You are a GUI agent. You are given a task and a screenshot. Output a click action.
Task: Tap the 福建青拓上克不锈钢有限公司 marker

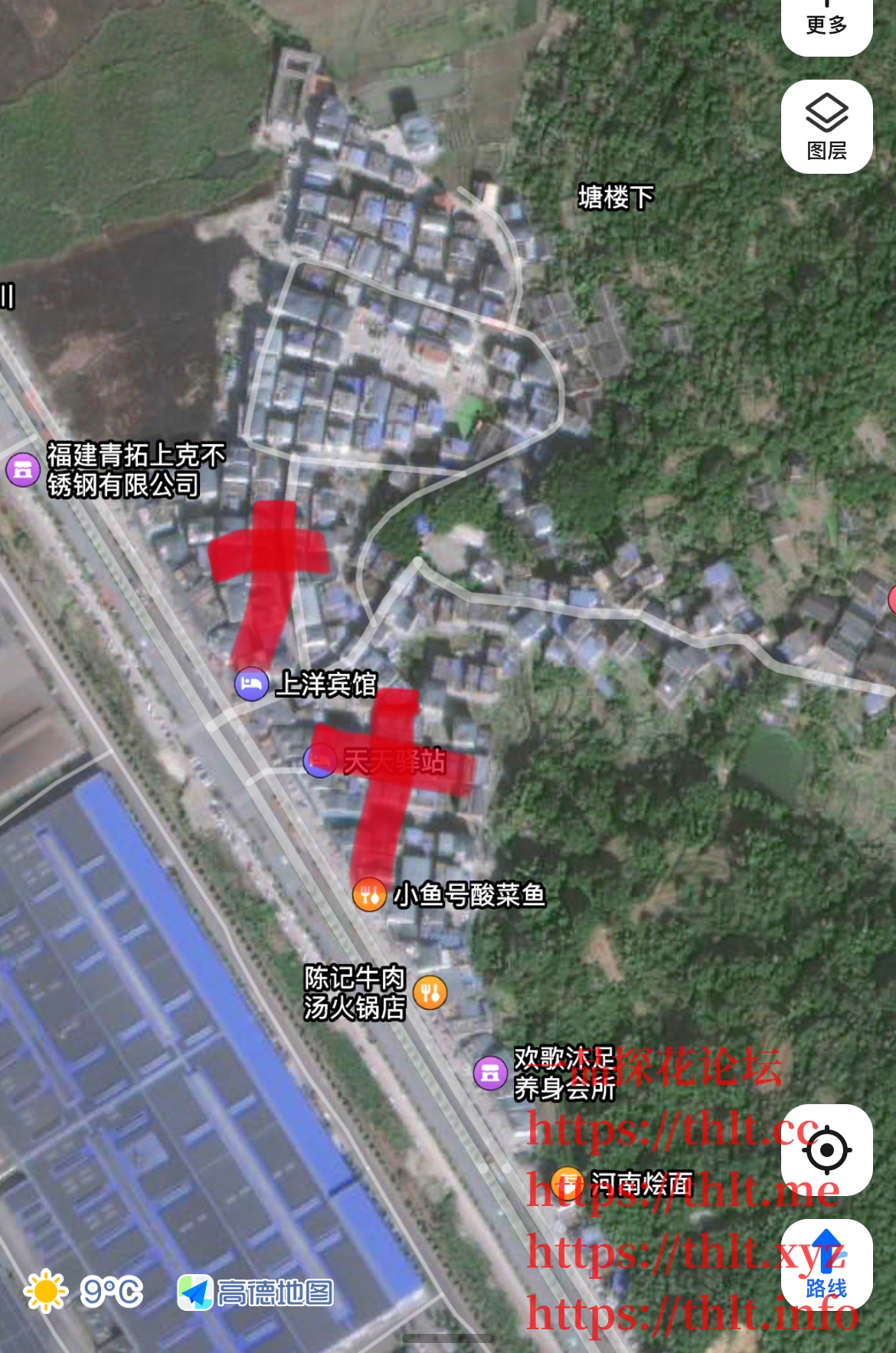click(23, 469)
